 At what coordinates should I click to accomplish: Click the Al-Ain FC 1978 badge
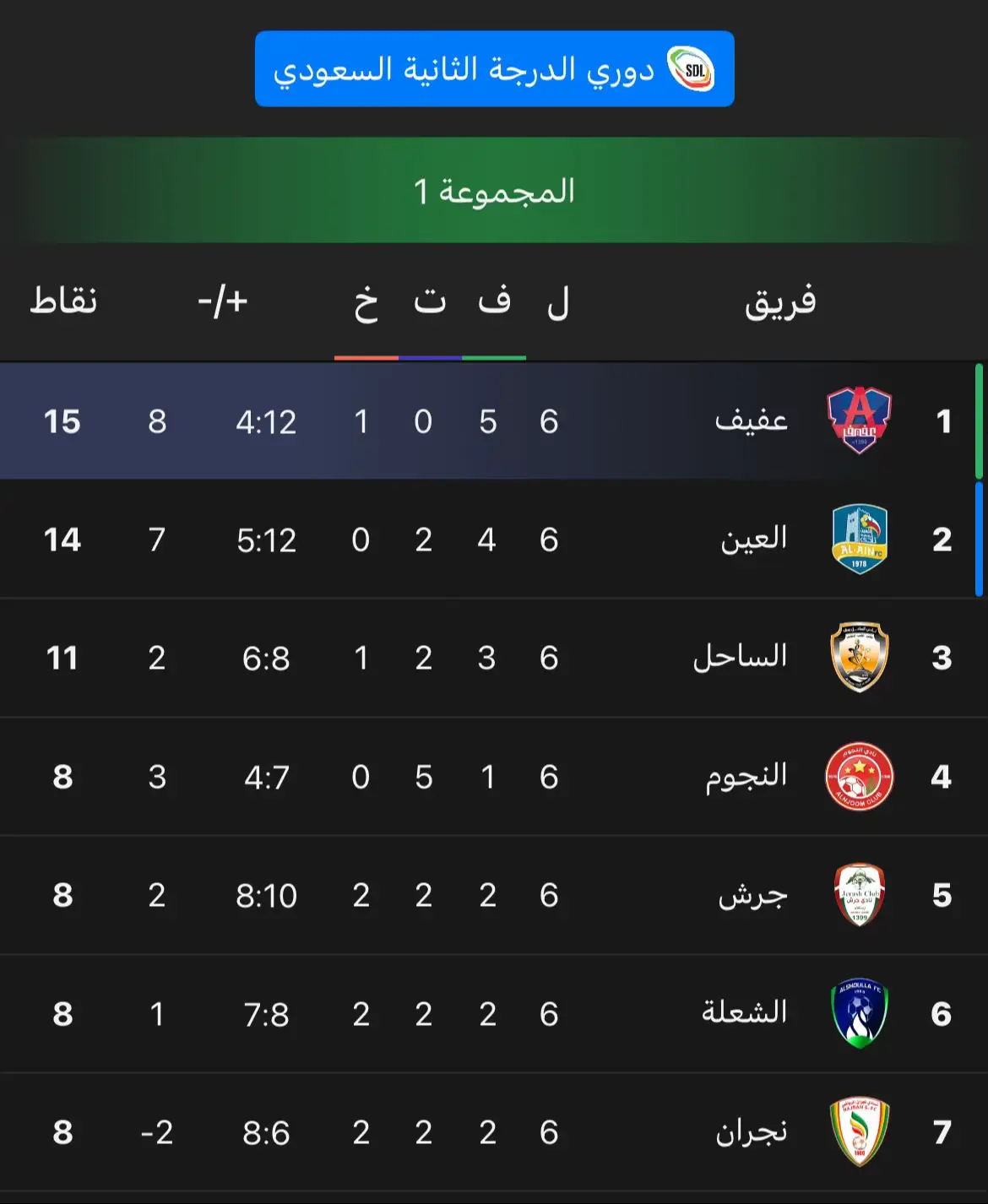[x=860, y=540]
